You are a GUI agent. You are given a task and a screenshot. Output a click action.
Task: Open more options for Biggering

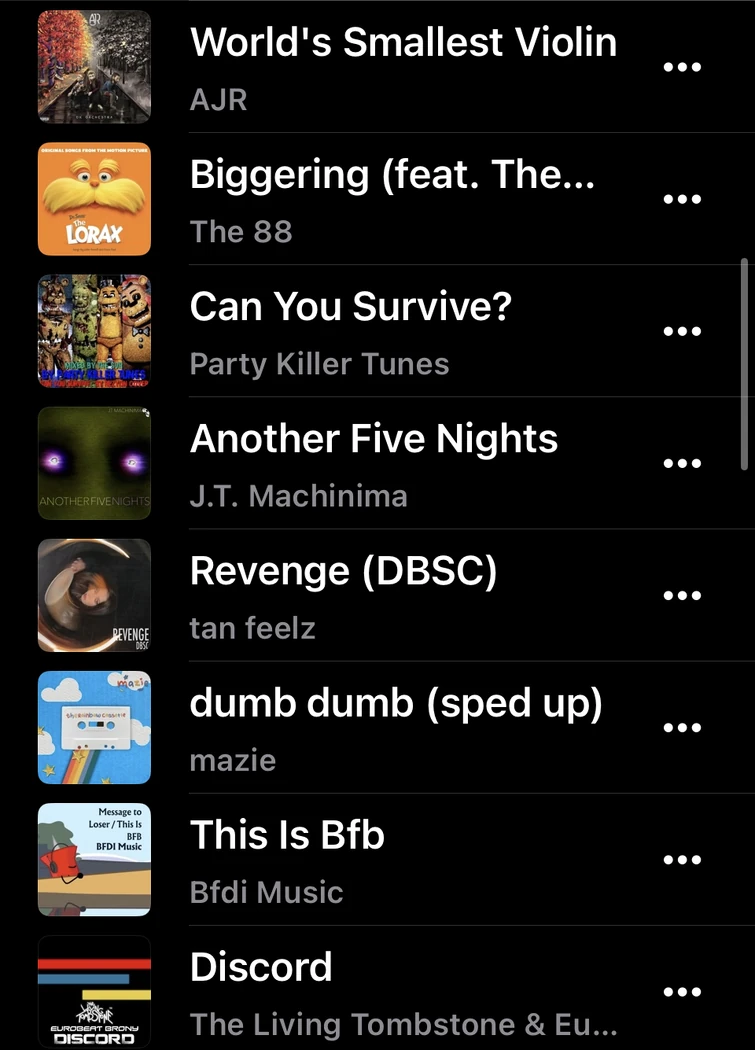pos(682,199)
